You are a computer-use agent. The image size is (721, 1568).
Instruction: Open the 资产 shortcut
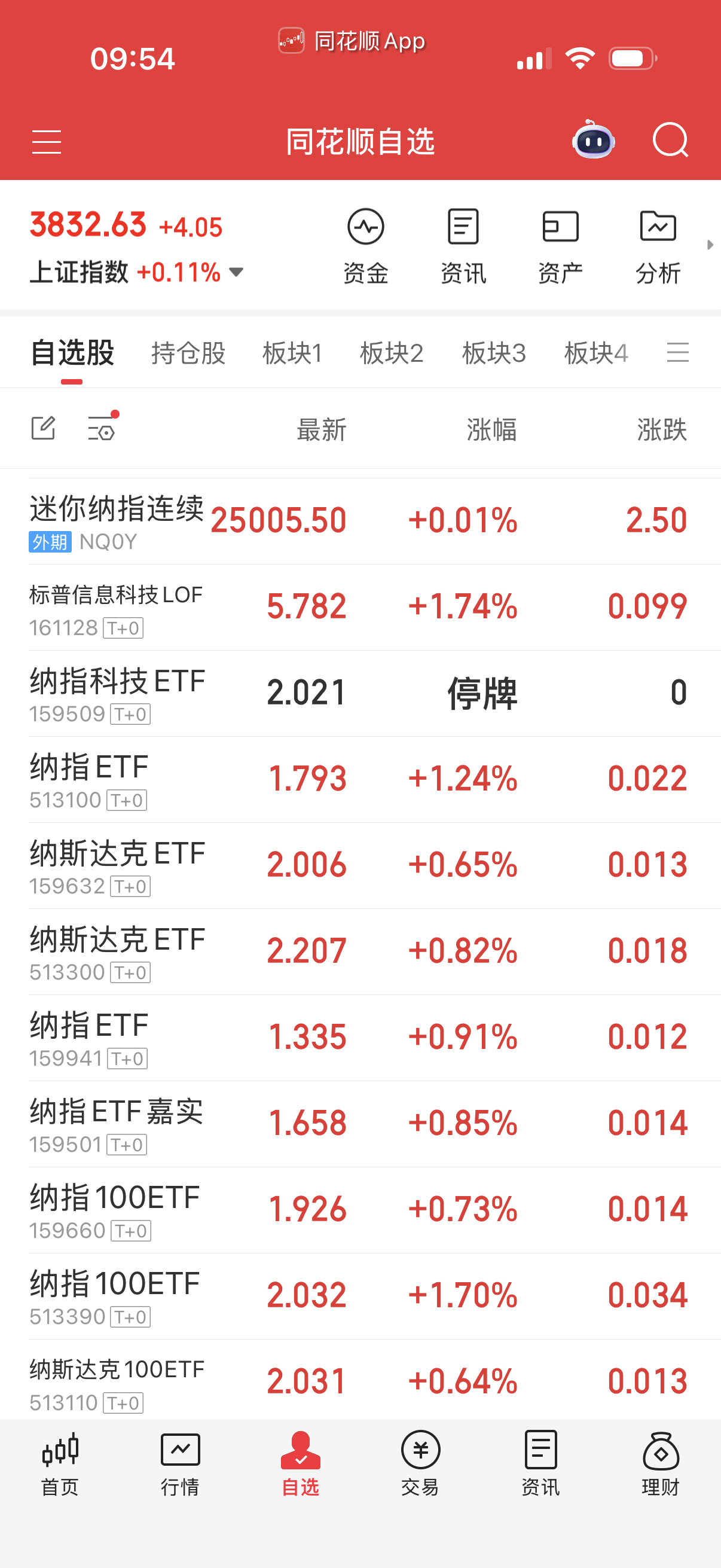point(560,246)
